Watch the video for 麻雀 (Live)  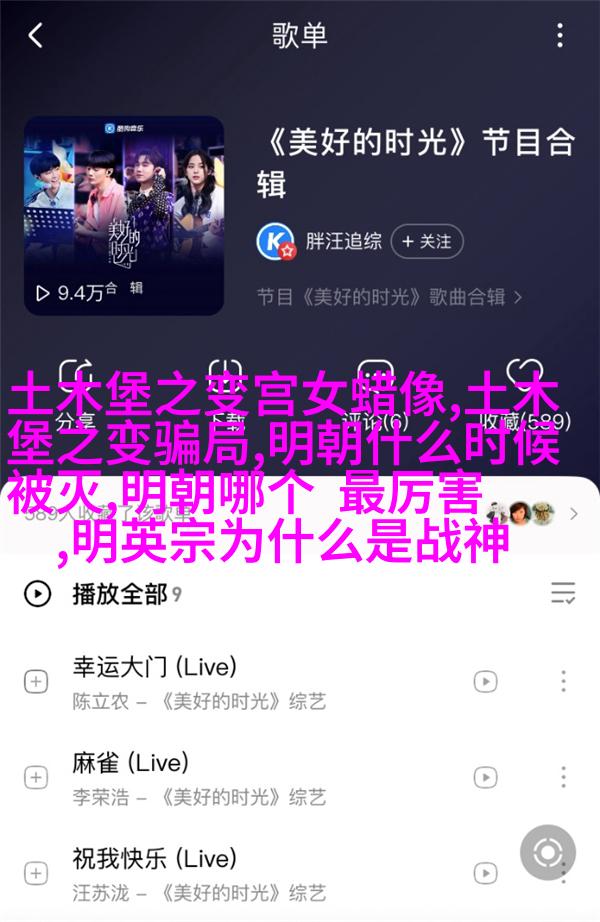[485, 779]
